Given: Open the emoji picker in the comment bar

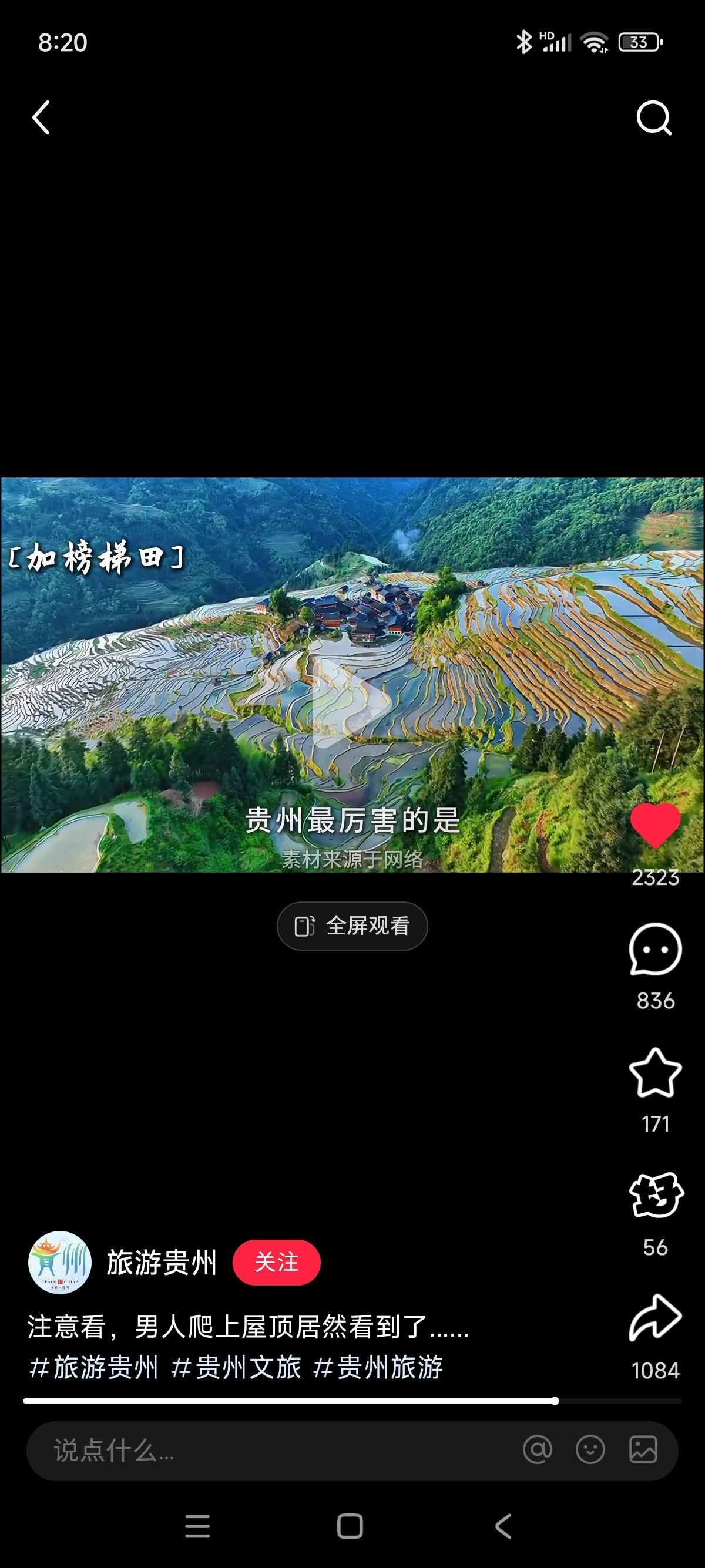Looking at the screenshot, I should [x=590, y=1449].
